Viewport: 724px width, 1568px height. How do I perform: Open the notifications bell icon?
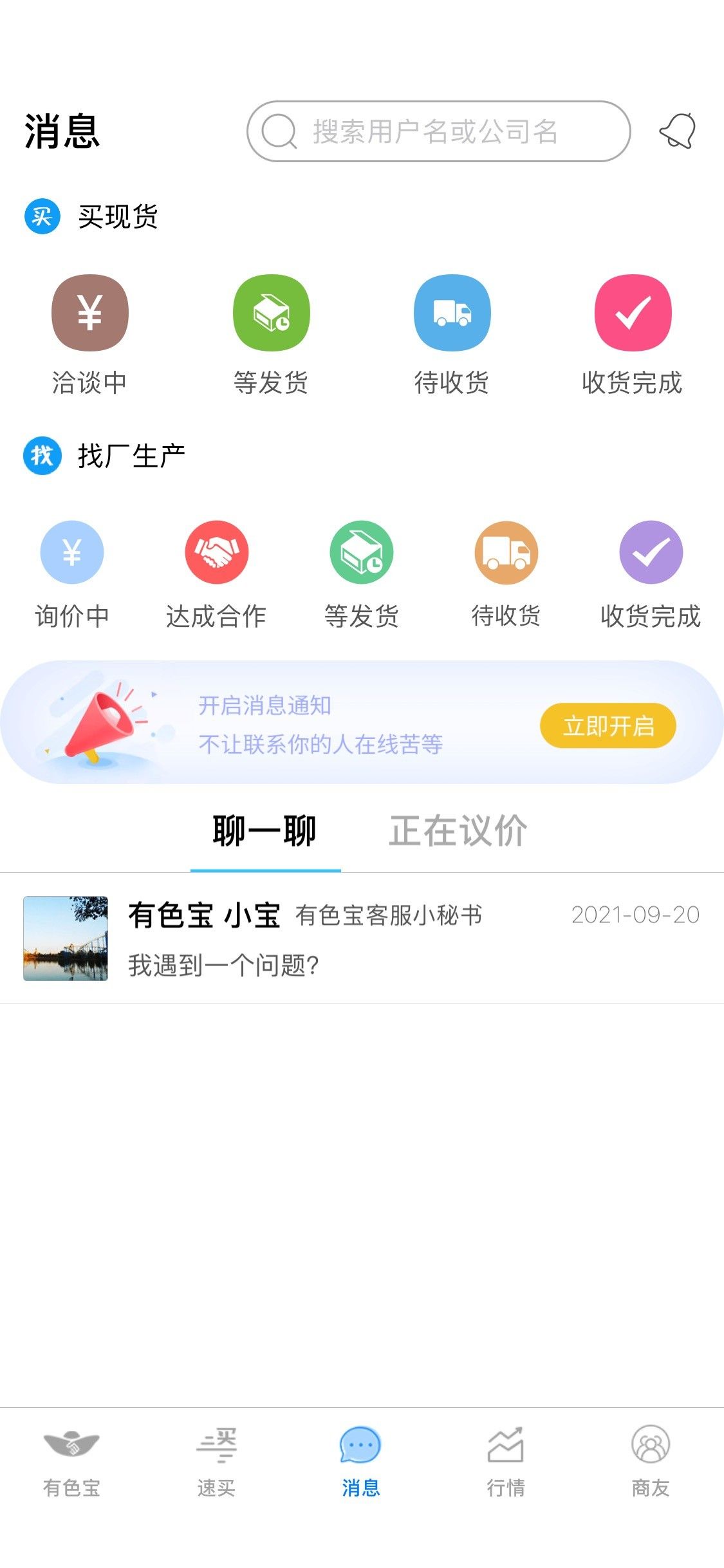coord(677,131)
